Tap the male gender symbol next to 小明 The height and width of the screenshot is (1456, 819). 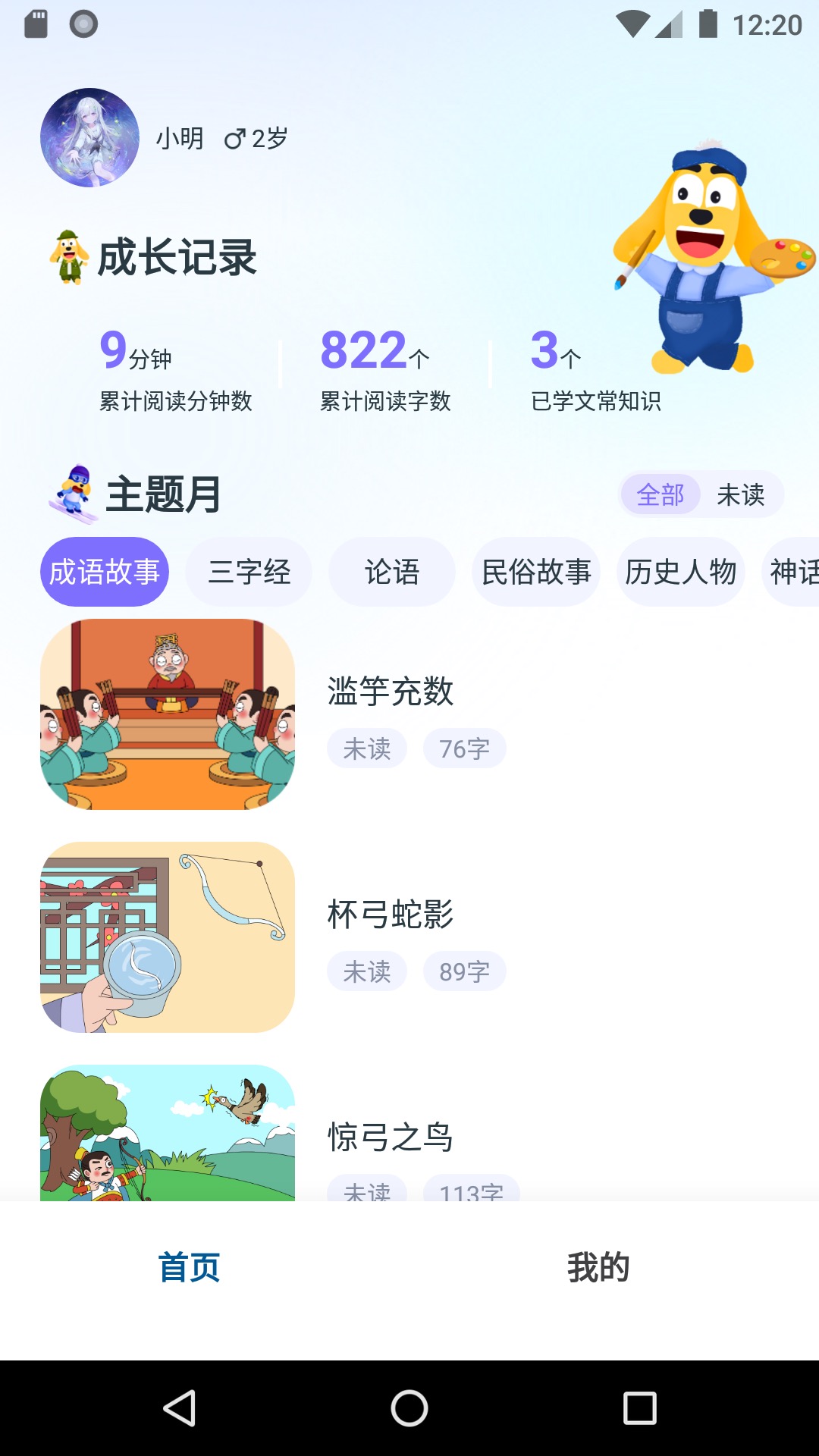pos(234,139)
